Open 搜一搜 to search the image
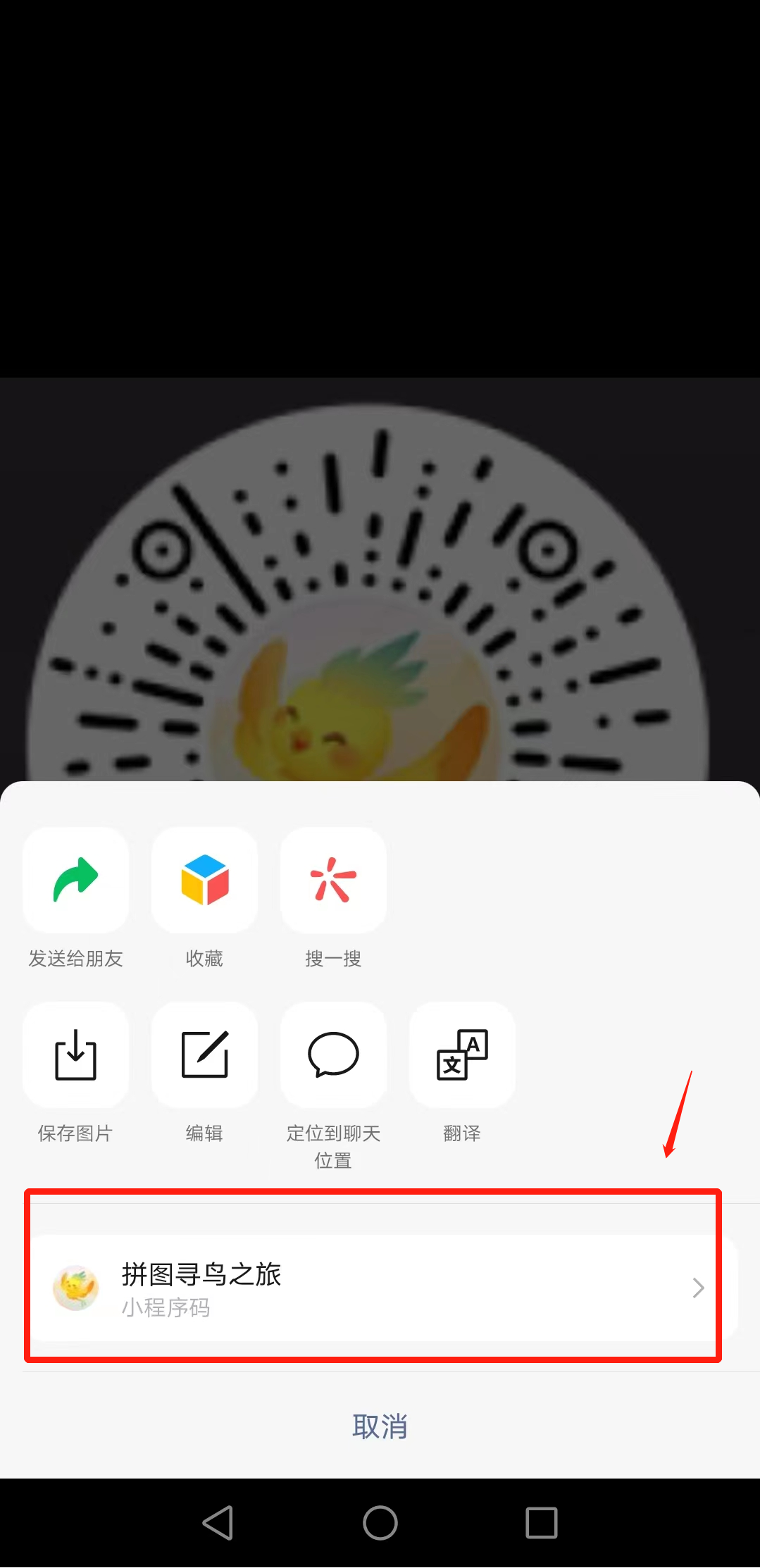Screen dimensions: 760x1568 [333, 881]
